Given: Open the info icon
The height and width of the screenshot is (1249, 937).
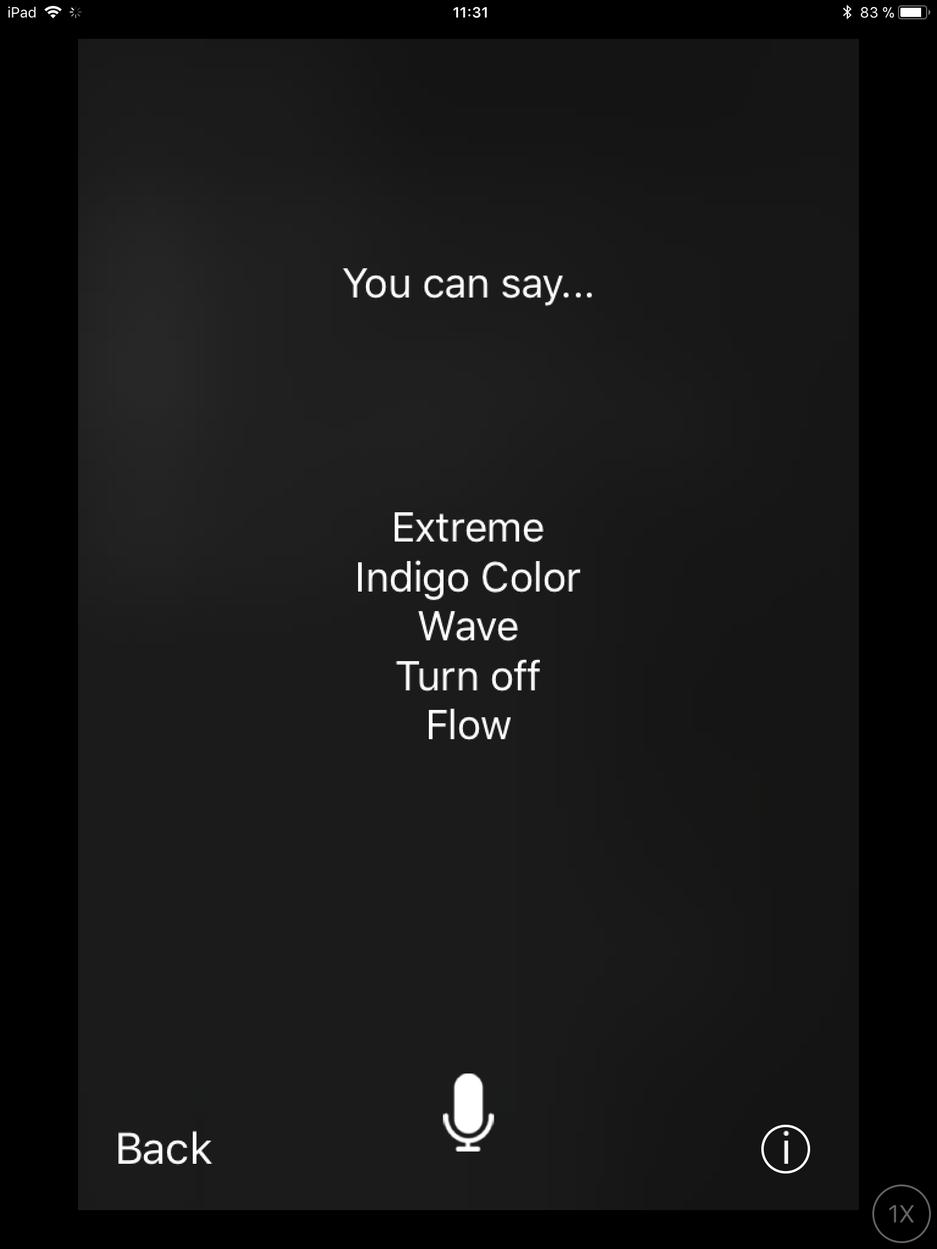Looking at the screenshot, I should pos(785,1149).
